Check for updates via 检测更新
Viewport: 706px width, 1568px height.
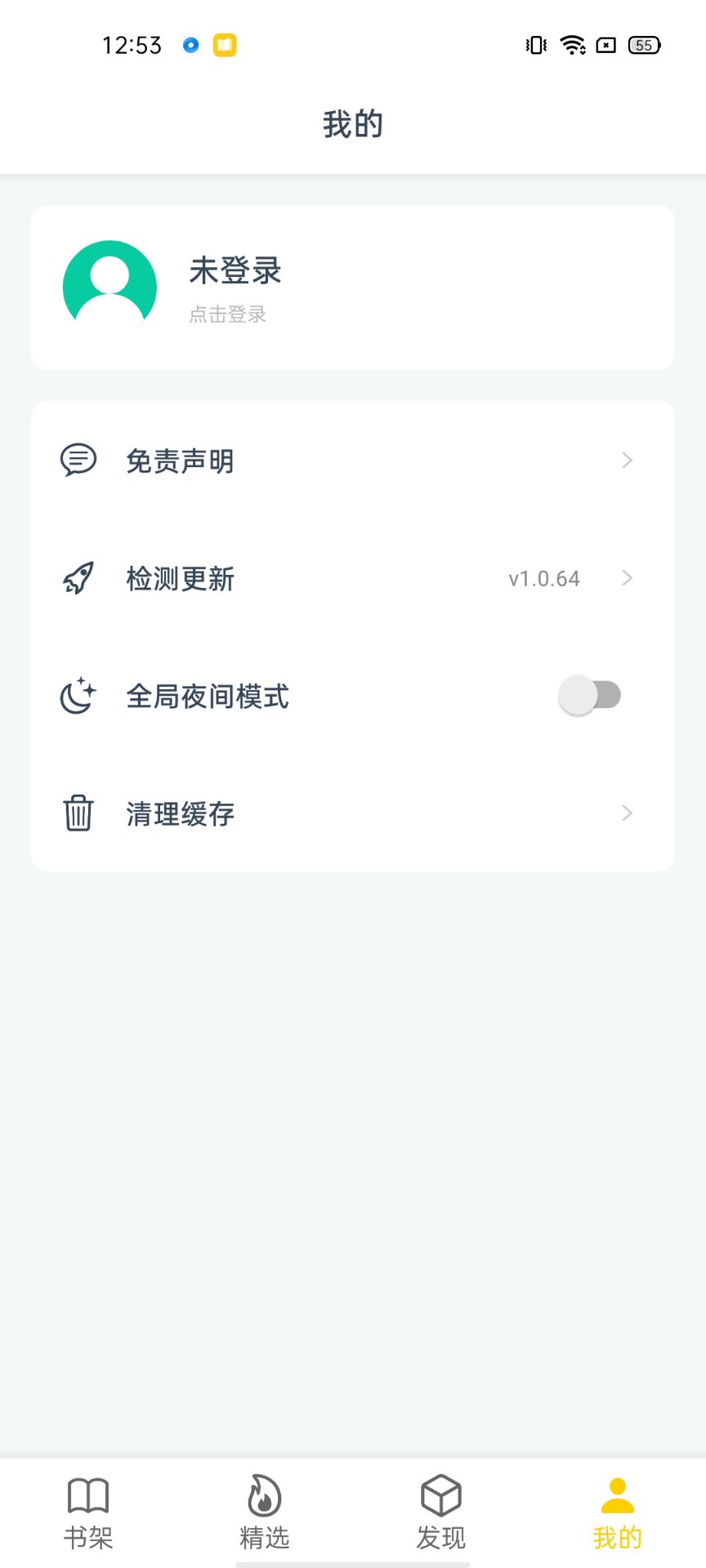[353, 578]
